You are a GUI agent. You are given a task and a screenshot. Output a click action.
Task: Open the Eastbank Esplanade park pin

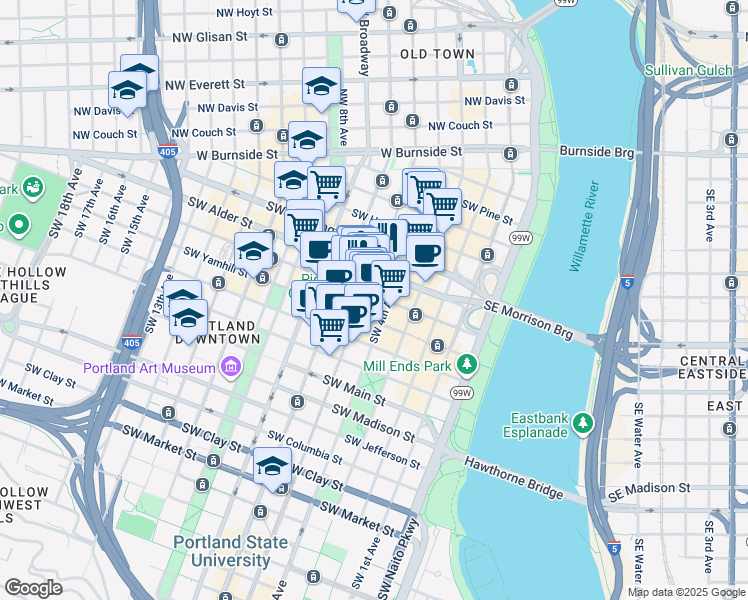582,424
